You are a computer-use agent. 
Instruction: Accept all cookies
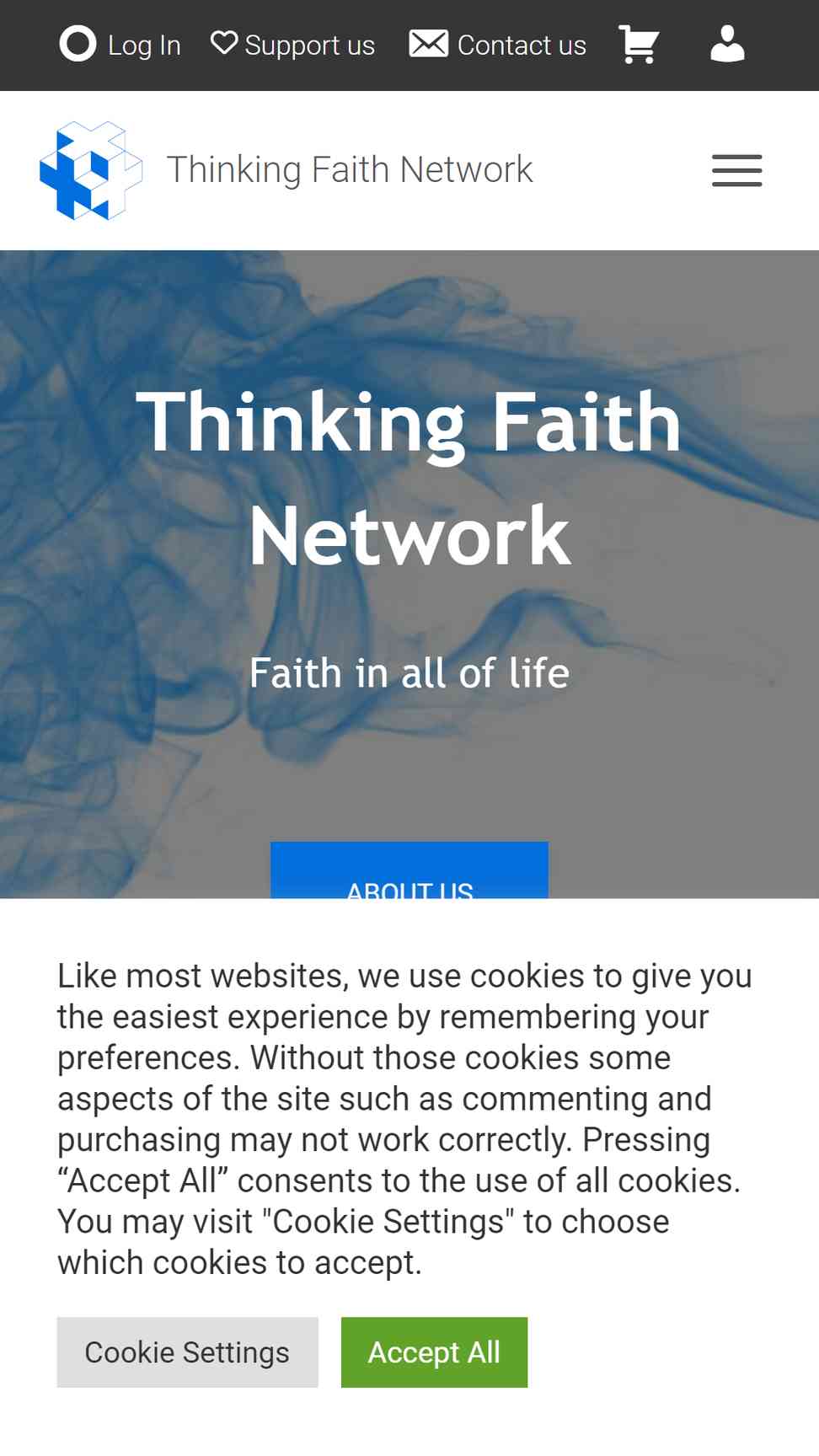click(x=434, y=1352)
